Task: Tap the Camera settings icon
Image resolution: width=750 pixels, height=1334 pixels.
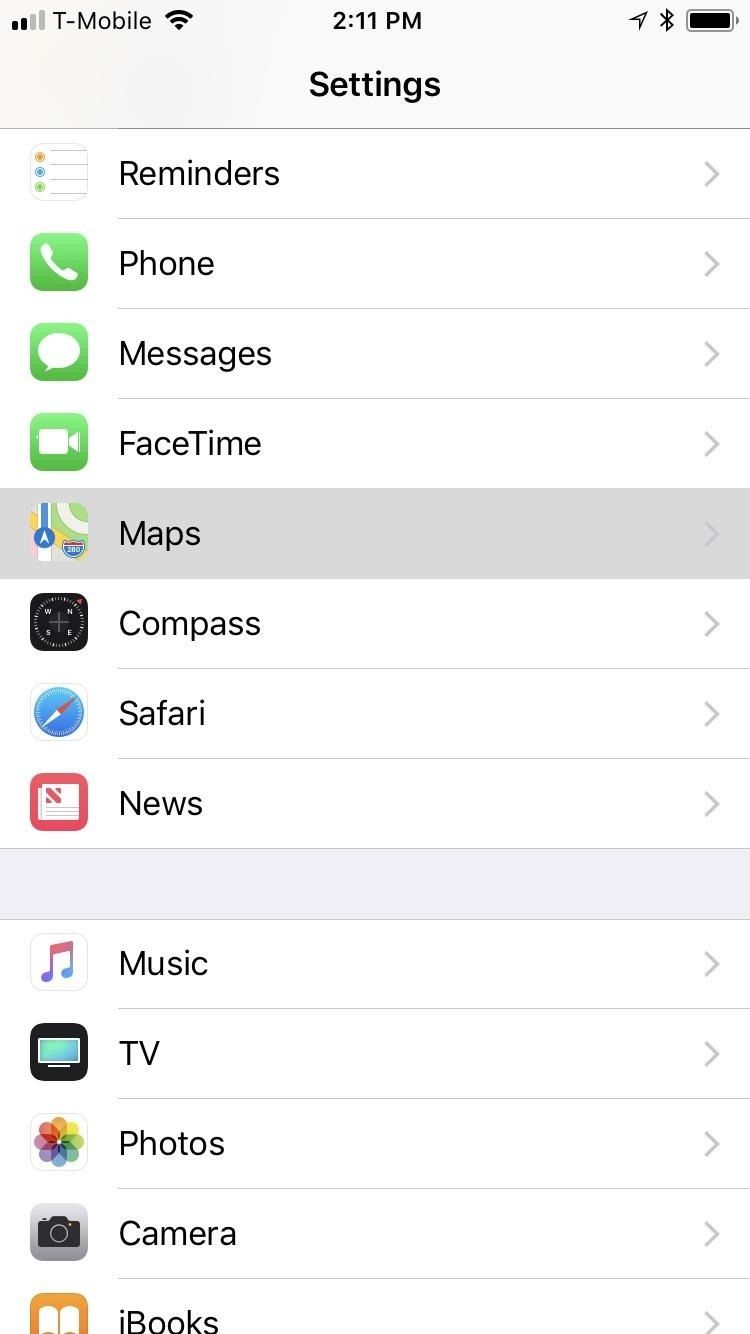Action: coord(59,1232)
